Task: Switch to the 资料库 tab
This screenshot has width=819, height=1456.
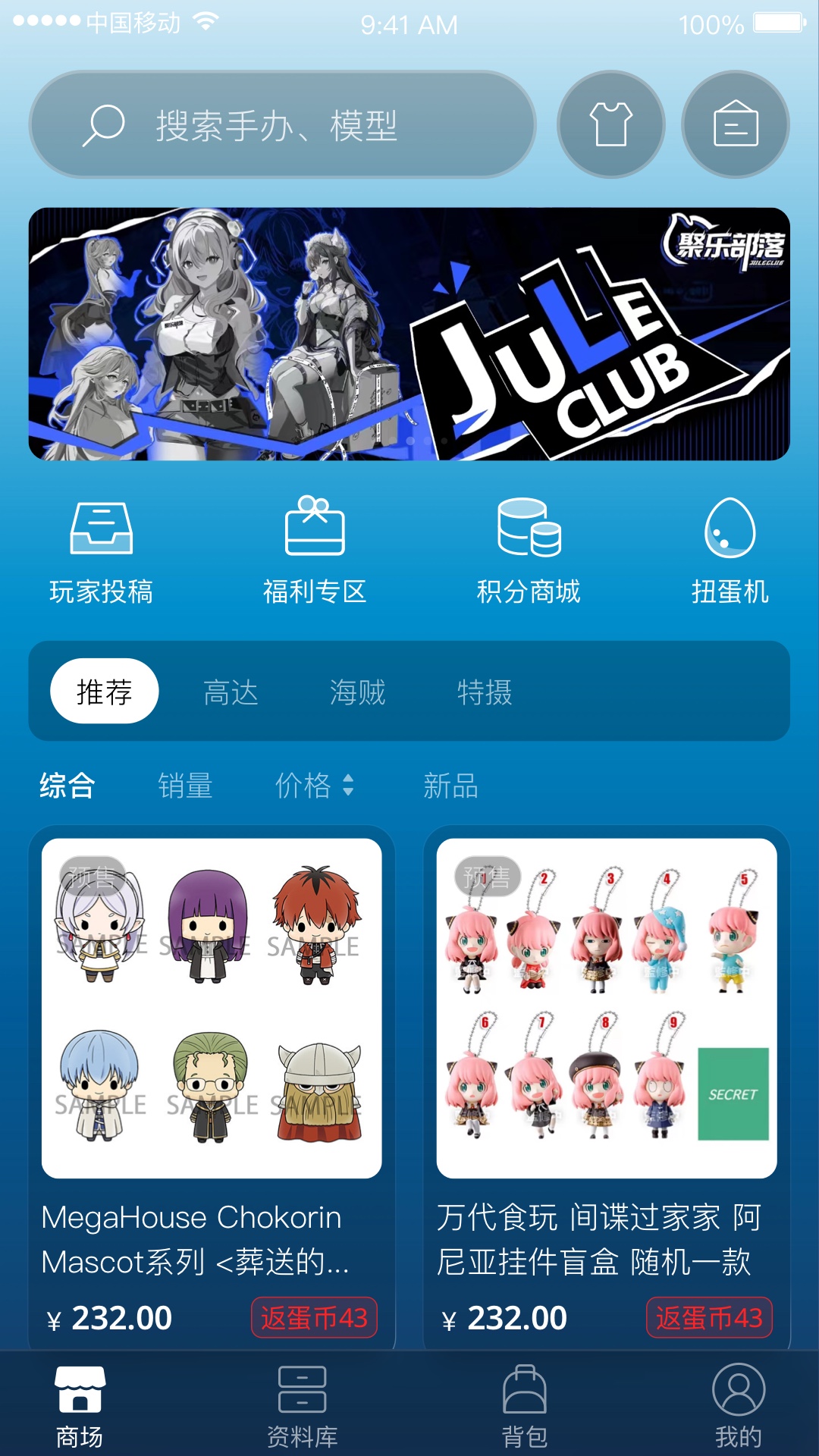Action: click(x=303, y=1407)
